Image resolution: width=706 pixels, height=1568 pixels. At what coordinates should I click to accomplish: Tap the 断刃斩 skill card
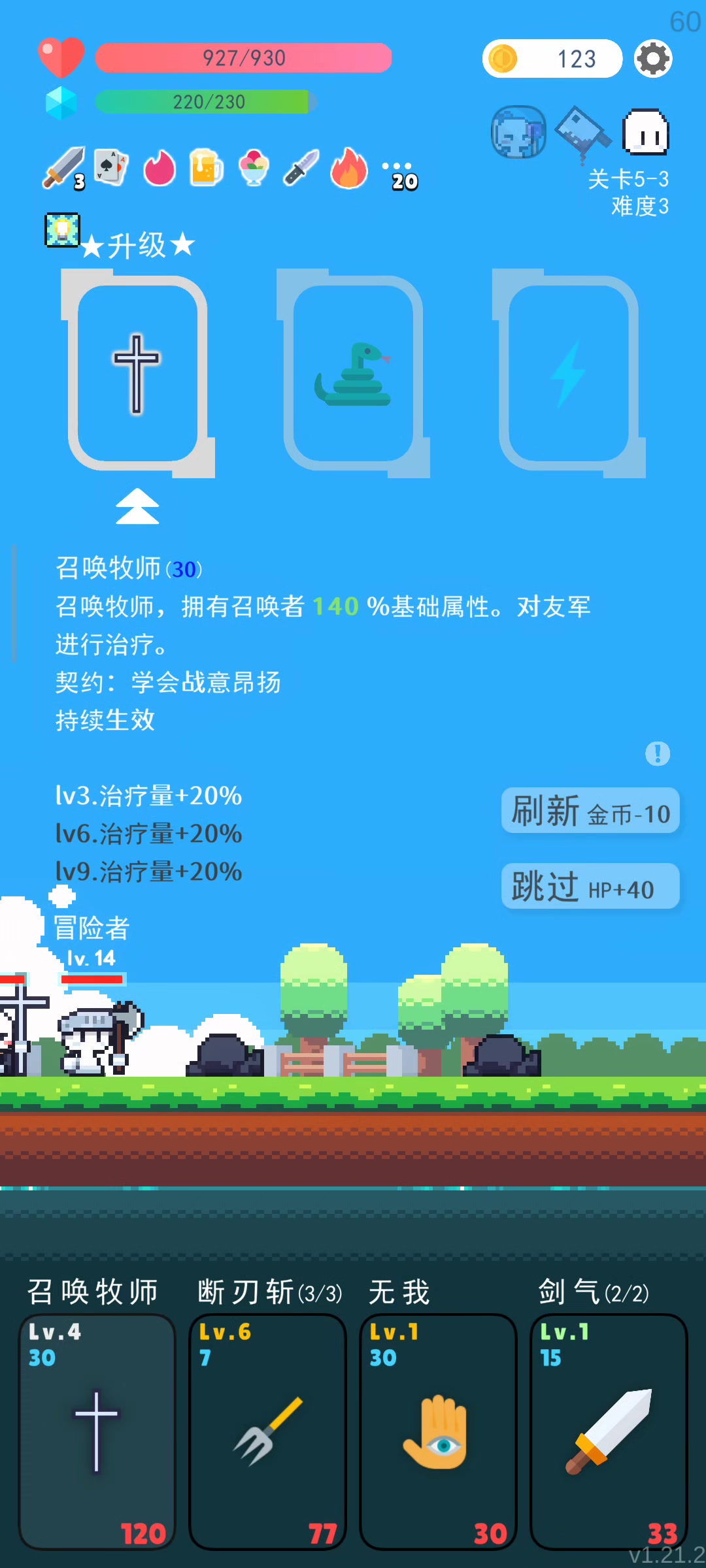pyautogui.click(x=267, y=1431)
